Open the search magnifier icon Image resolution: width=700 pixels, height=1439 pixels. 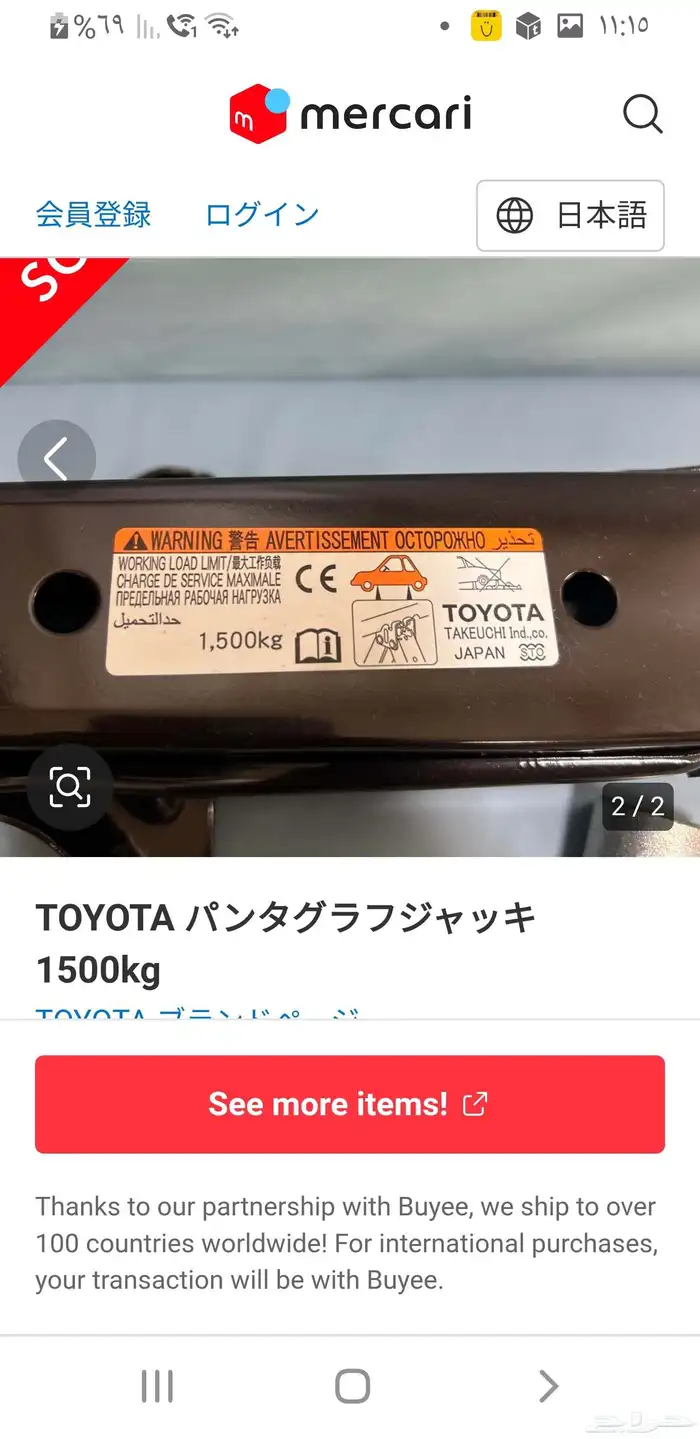[642, 115]
